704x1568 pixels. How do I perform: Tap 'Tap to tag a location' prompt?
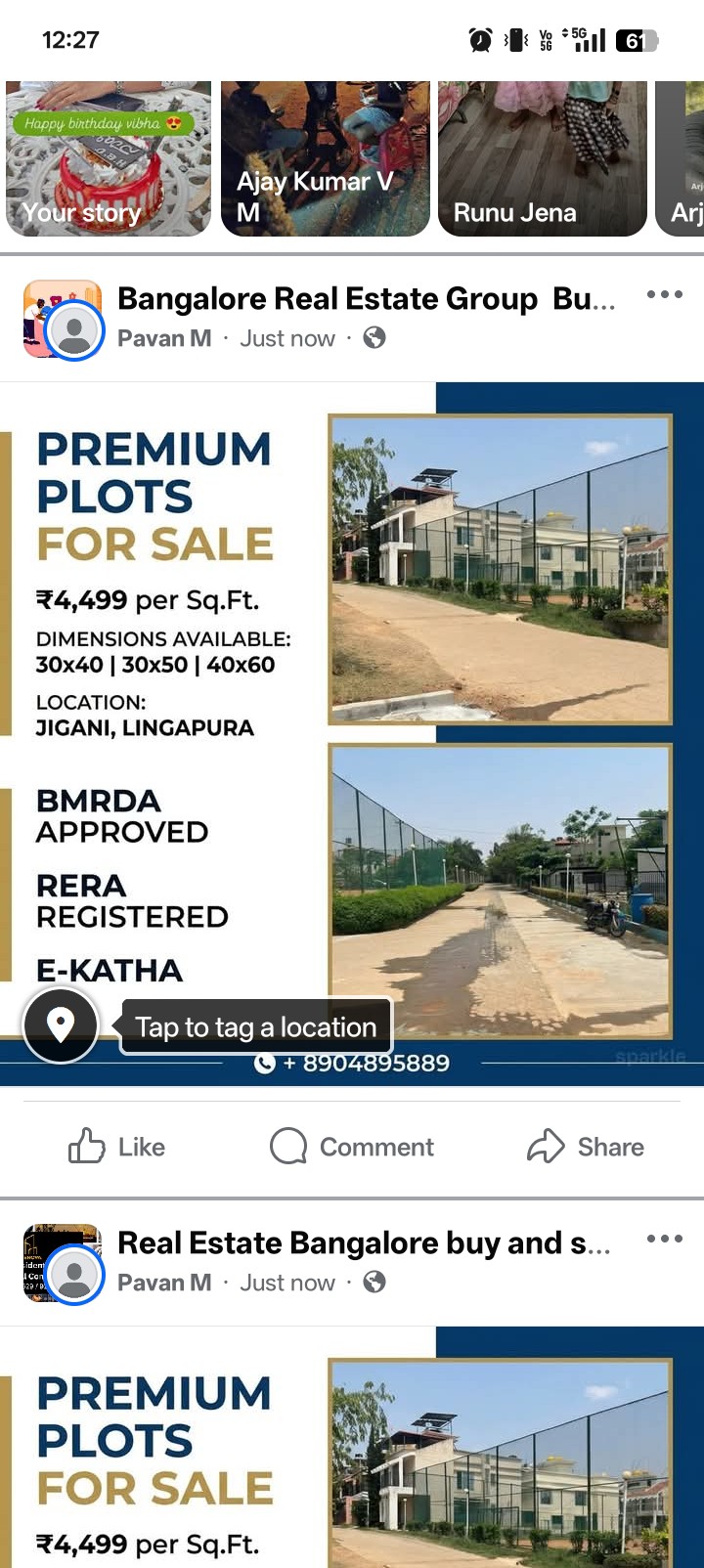[x=255, y=1025]
